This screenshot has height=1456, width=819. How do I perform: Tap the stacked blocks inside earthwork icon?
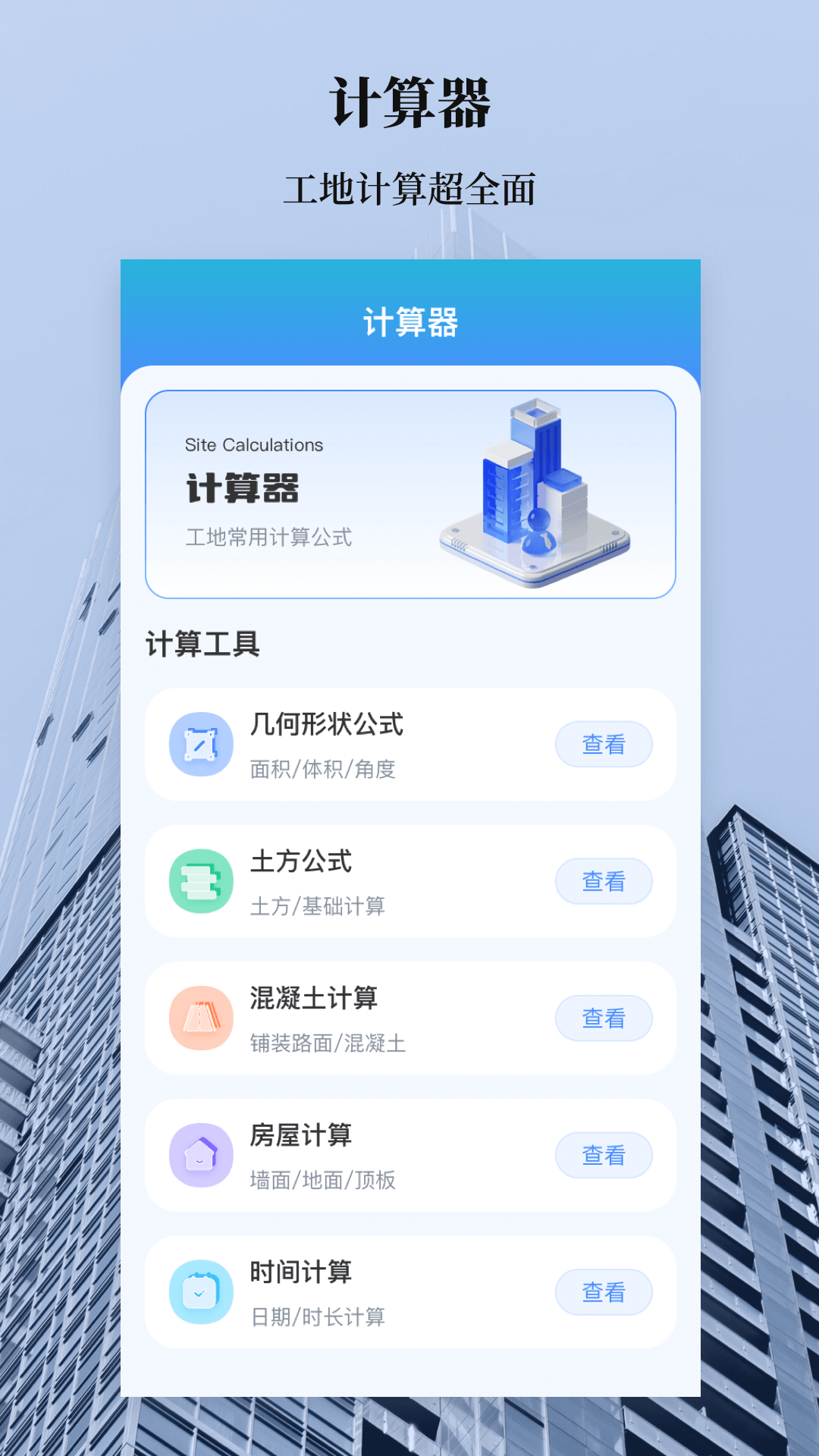pyautogui.click(x=199, y=880)
